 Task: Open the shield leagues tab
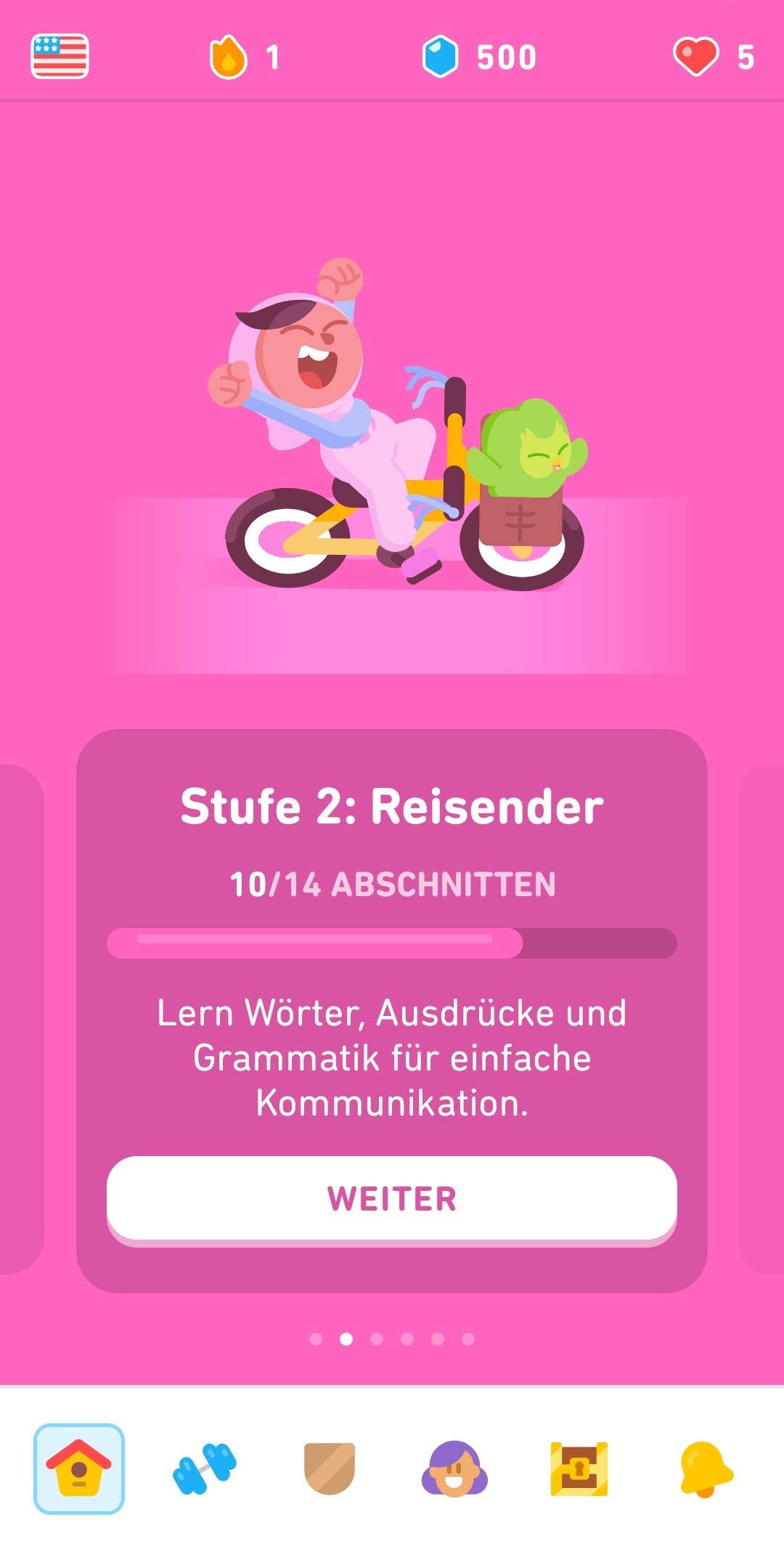330,1468
